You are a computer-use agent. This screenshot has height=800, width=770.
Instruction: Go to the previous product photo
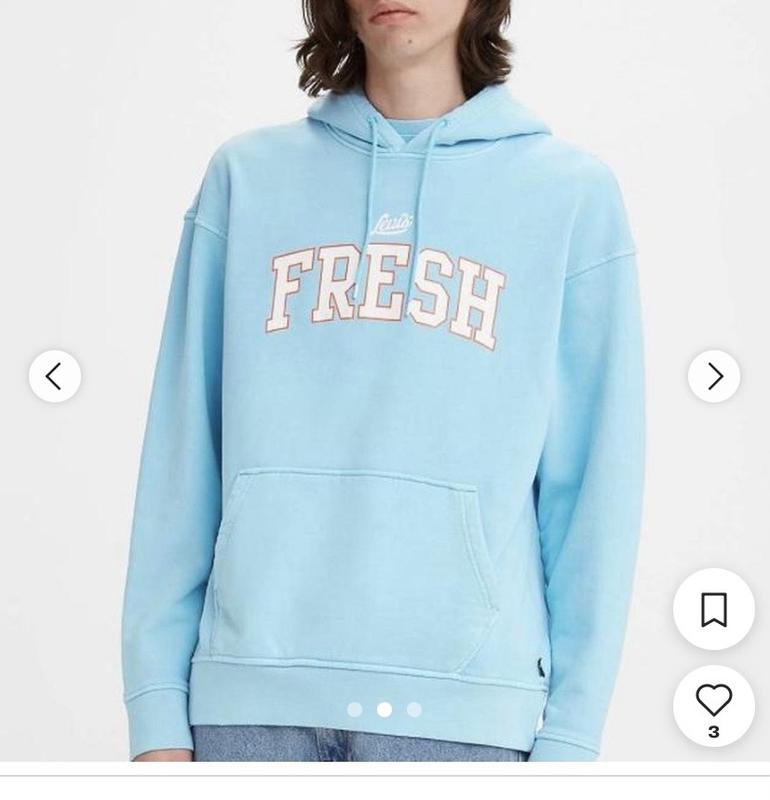(55, 376)
